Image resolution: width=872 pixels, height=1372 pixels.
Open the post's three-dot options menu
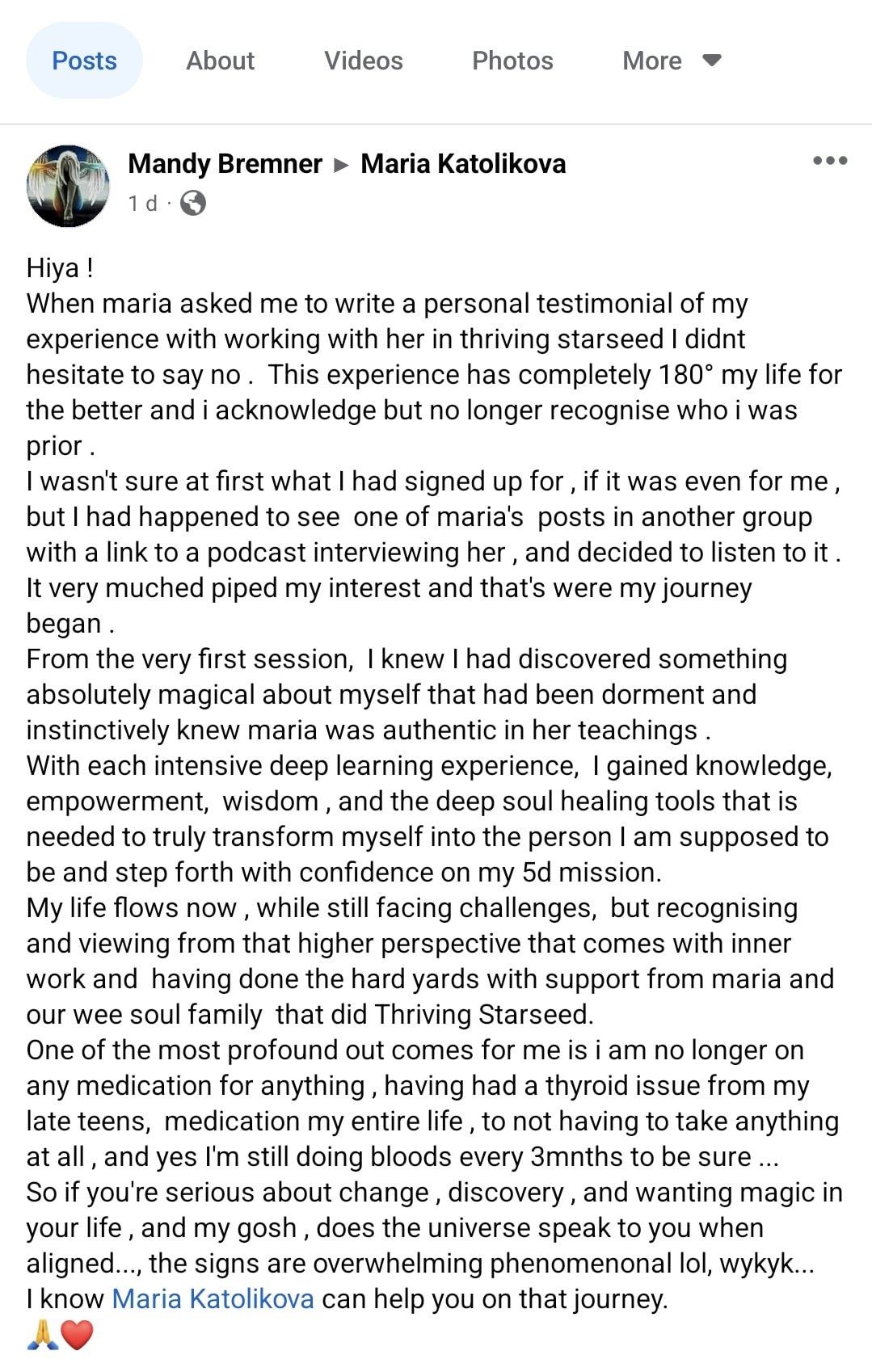830,161
